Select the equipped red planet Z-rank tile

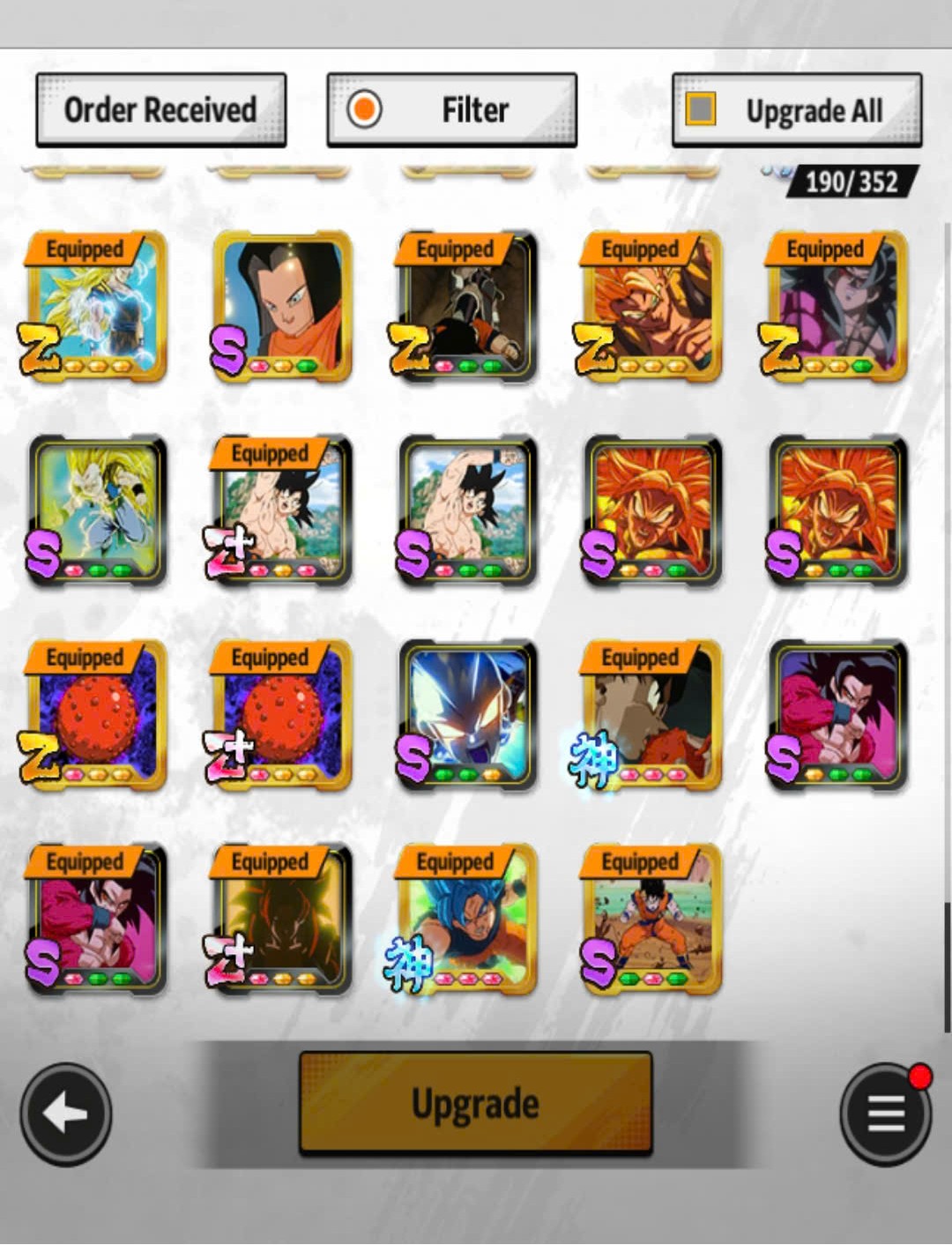(97, 714)
